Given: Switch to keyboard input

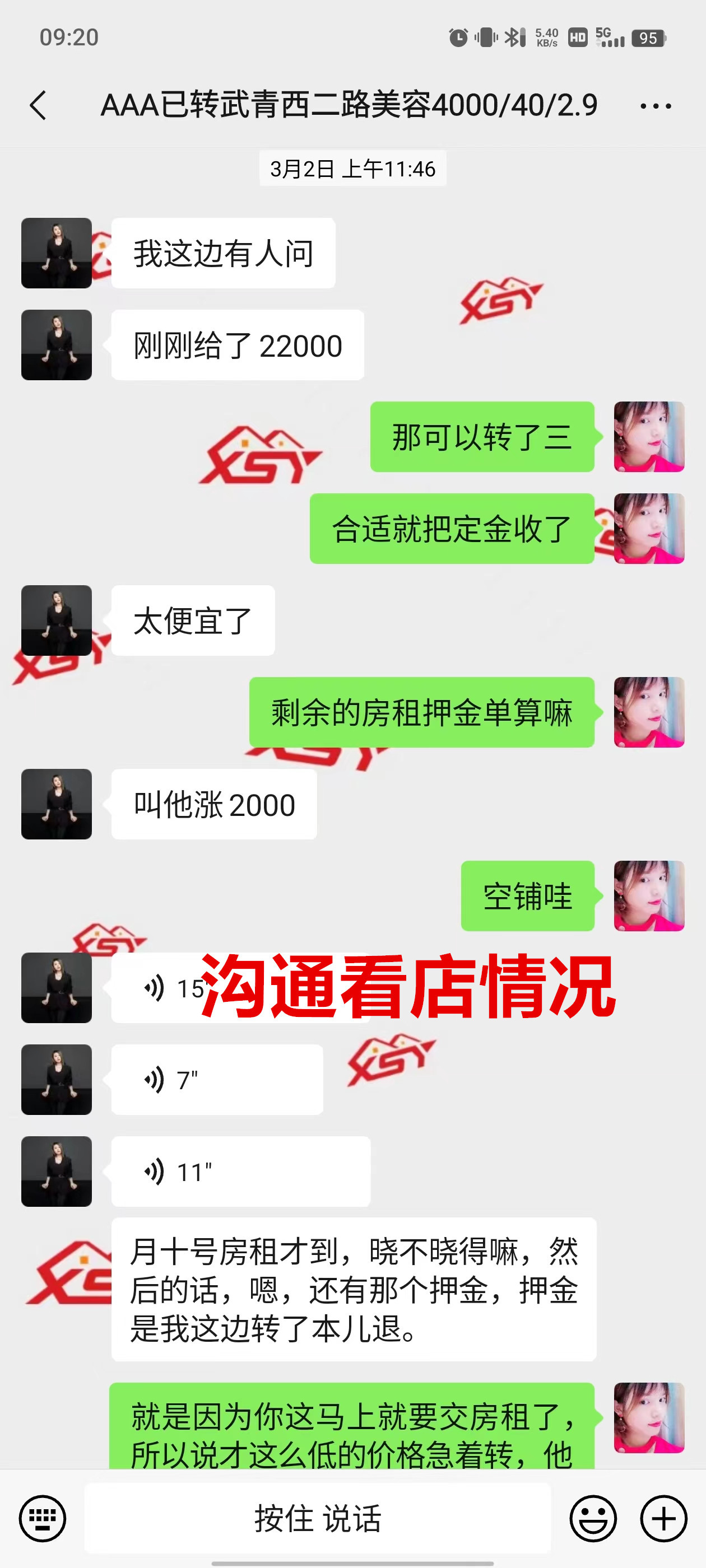Looking at the screenshot, I should (42, 1518).
